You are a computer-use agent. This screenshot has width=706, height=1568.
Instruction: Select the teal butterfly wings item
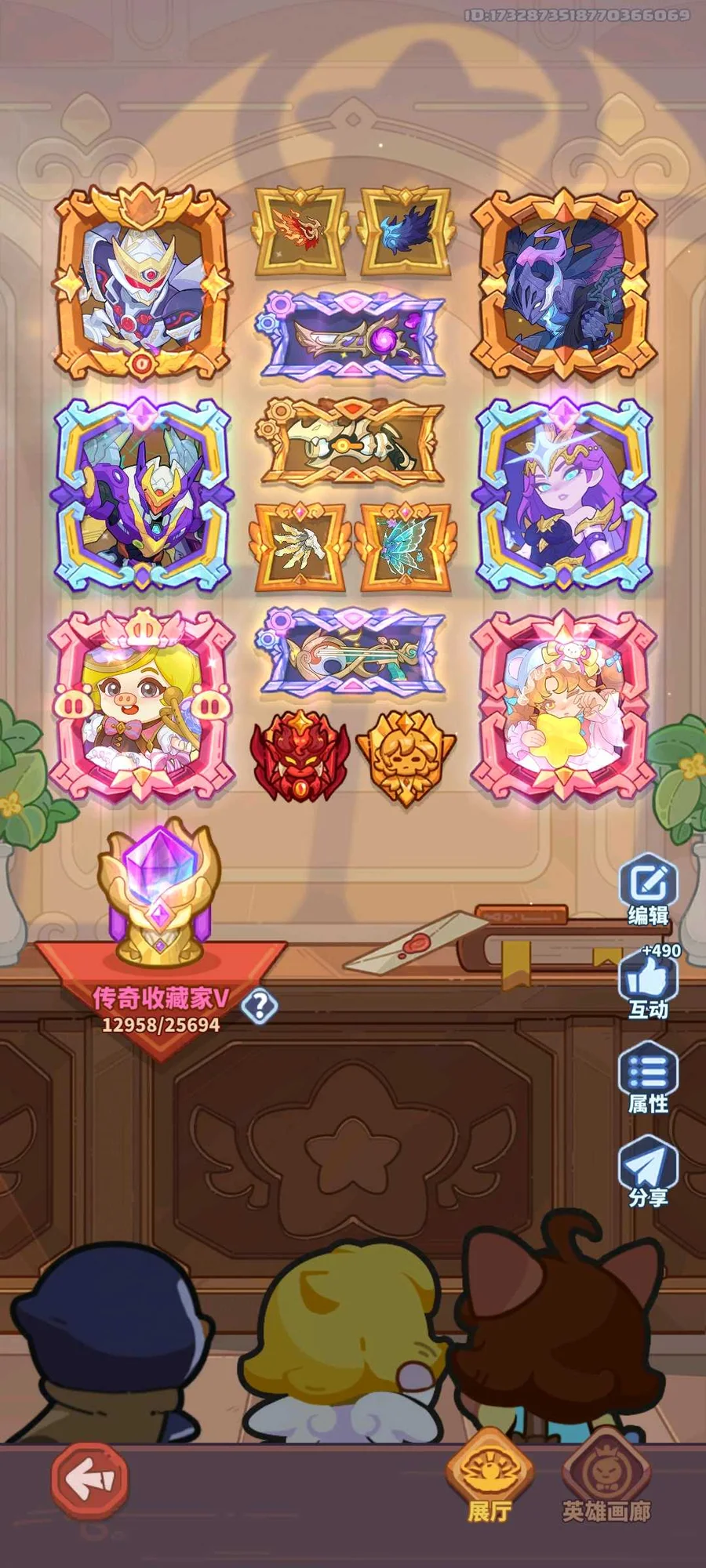406,546
